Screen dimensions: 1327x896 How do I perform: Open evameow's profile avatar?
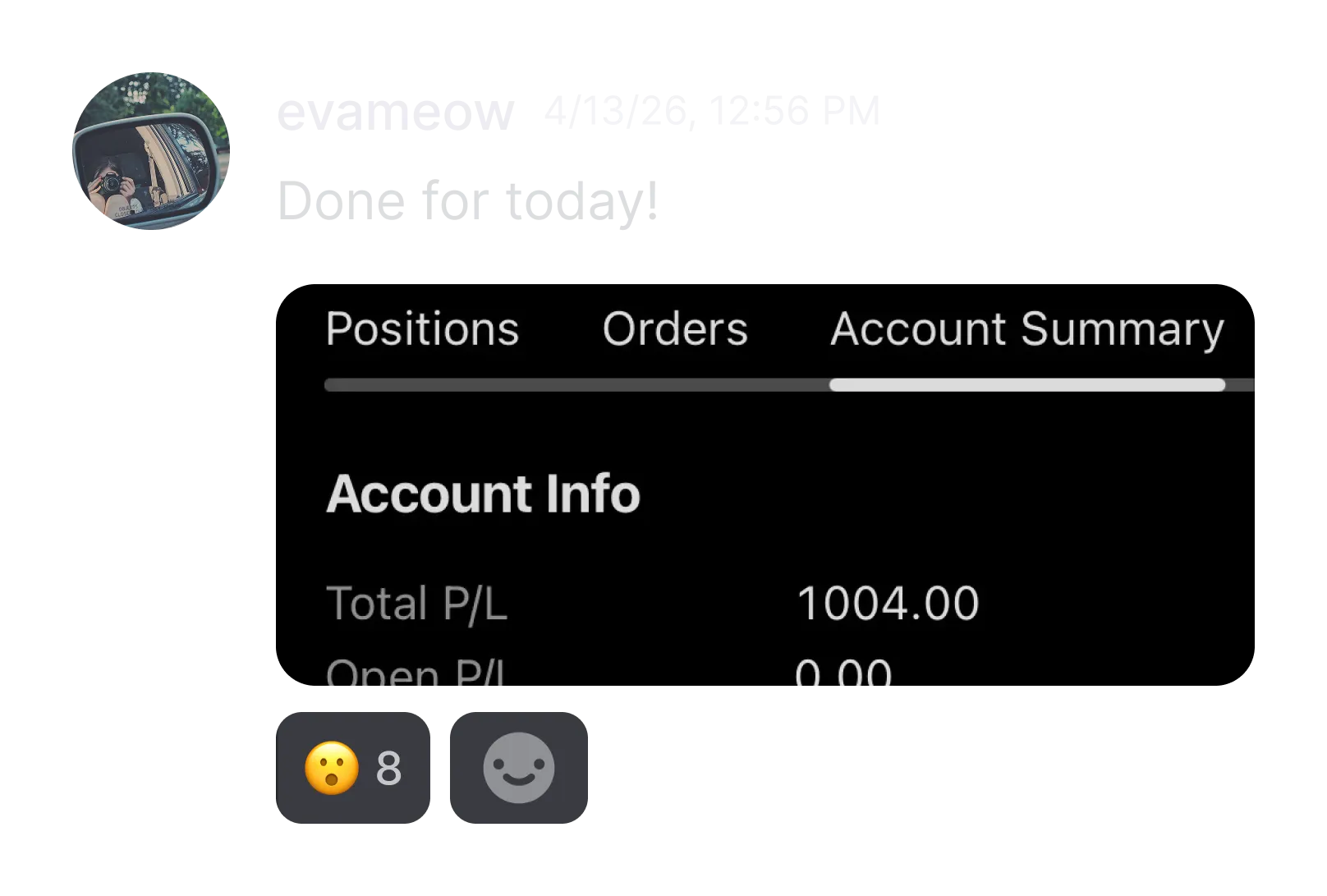151,151
